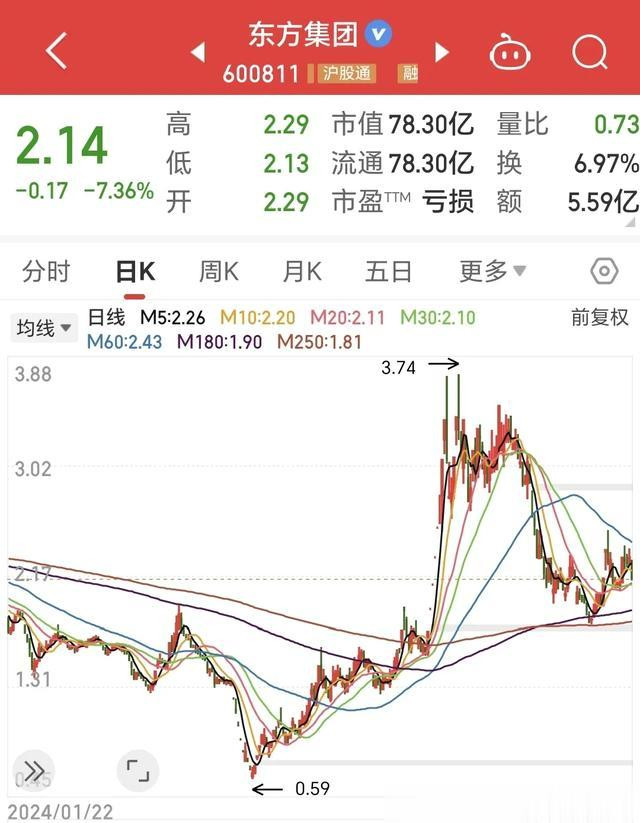
Task: Open the 均线 indicator dropdown
Action: tap(43, 327)
